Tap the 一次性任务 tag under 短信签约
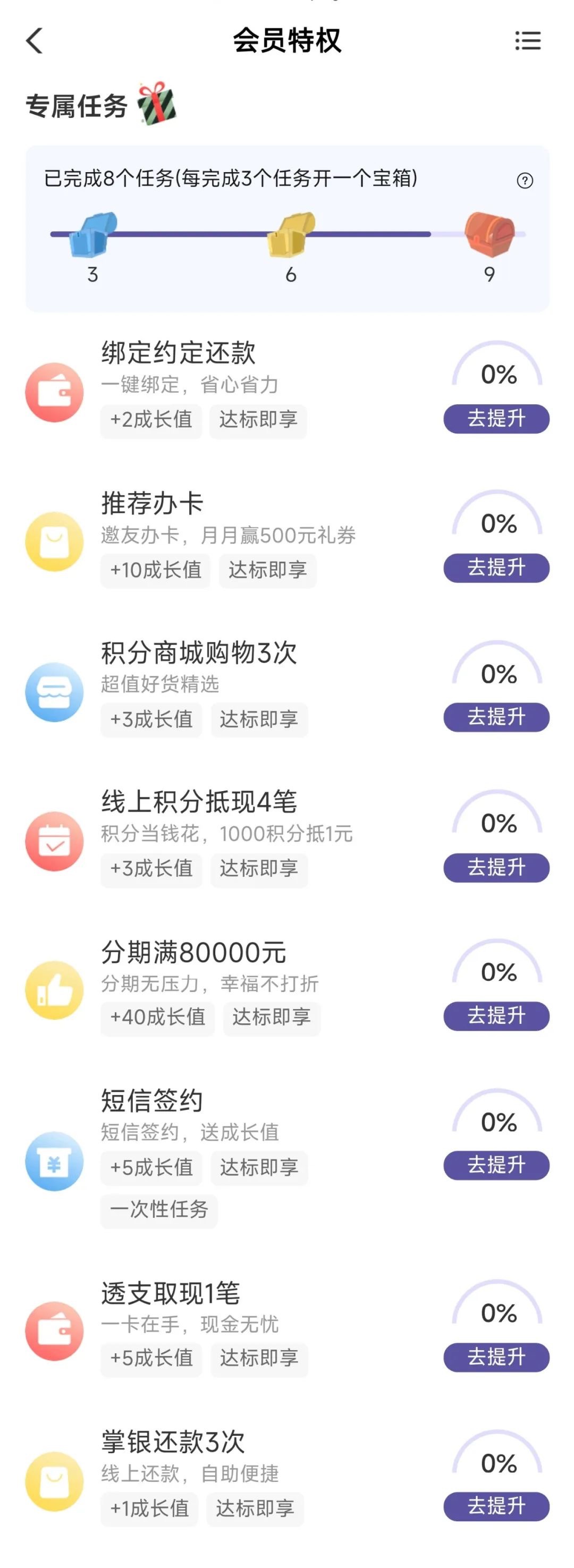The image size is (574, 1568). (x=158, y=1211)
